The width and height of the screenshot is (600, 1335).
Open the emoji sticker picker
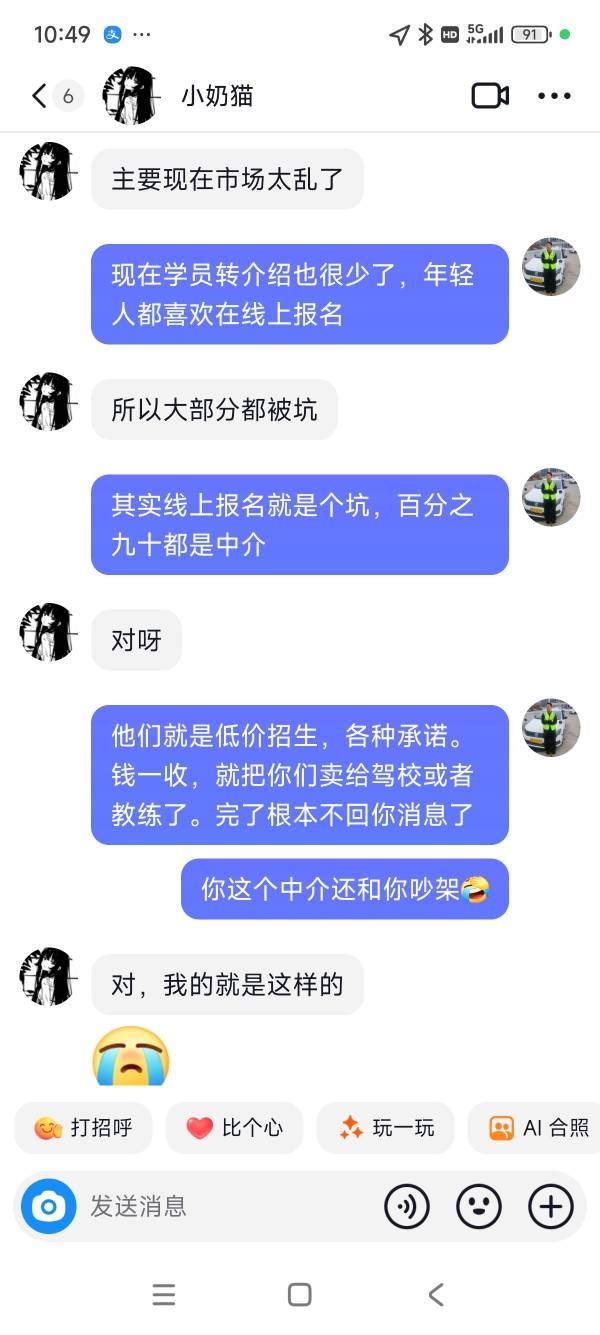(x=479, y=1207)
